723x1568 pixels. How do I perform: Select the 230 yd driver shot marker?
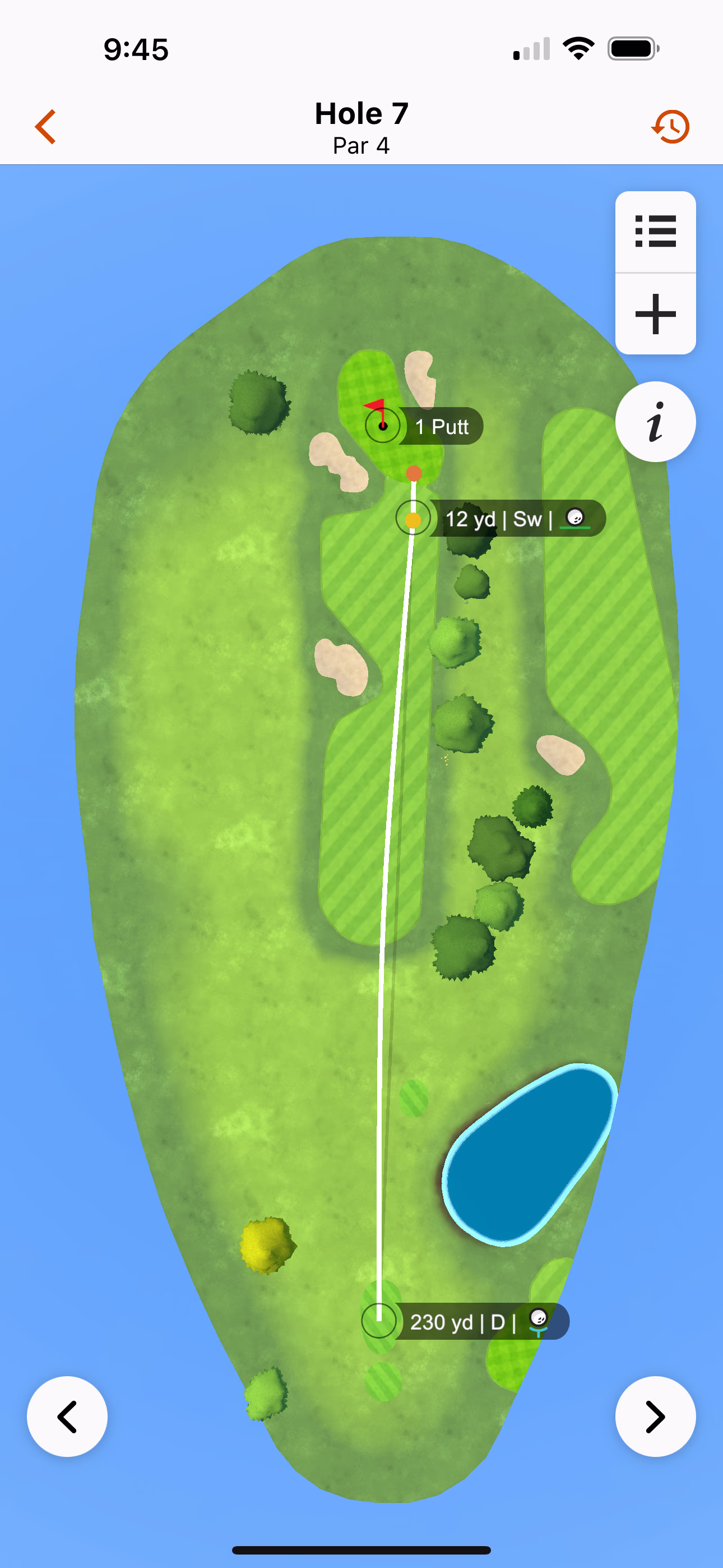tap(379, 1321)
